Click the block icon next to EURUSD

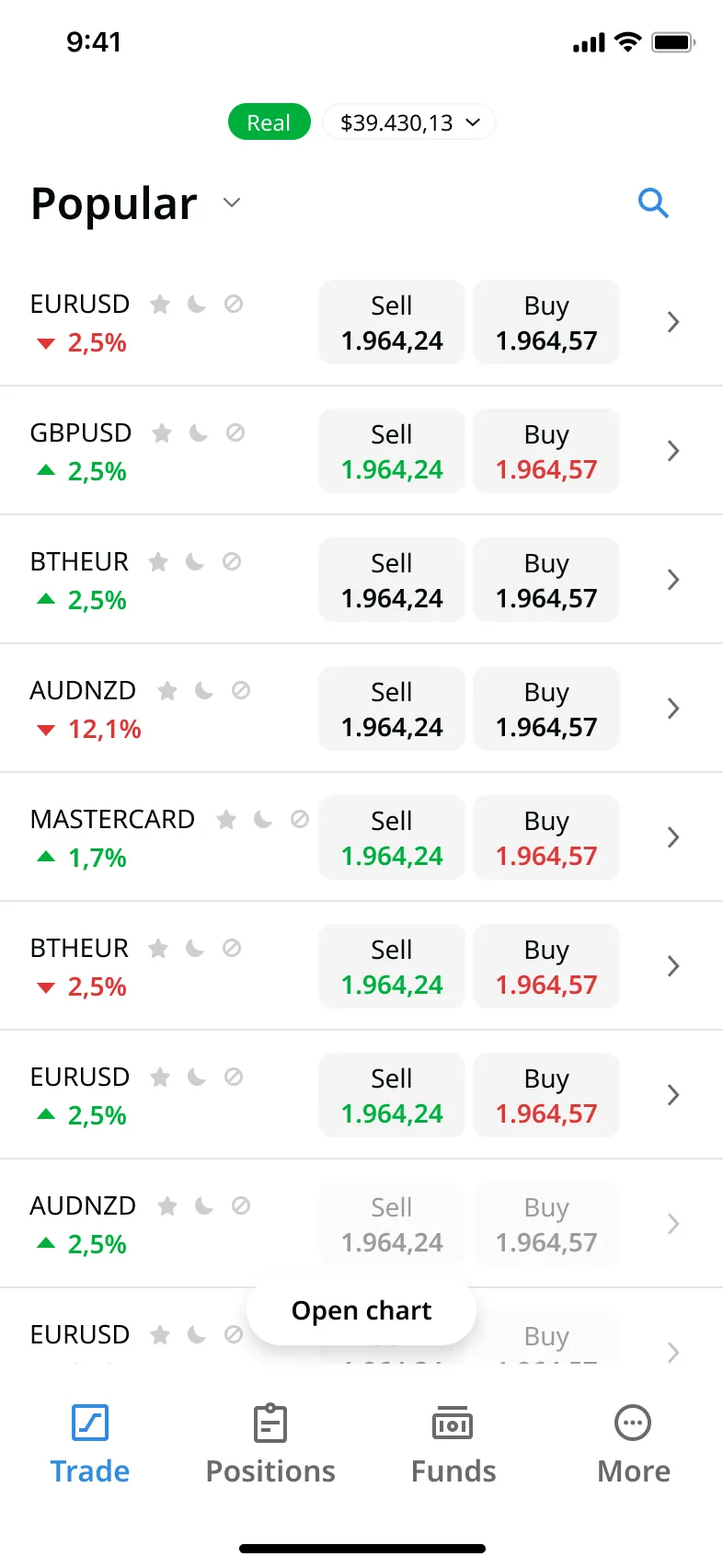tap(233, 304)
